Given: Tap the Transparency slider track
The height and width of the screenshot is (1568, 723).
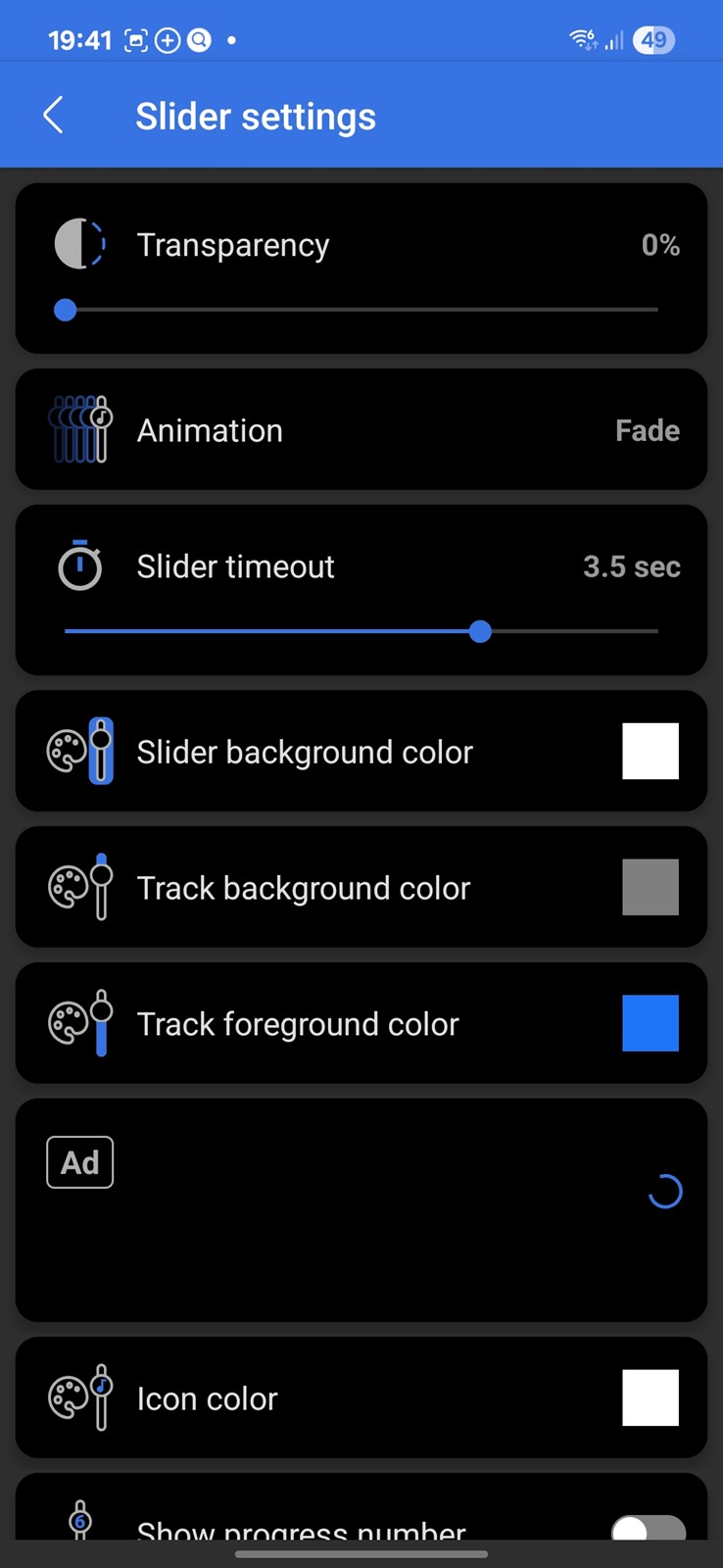Looking at the screenshot, I should click(x=361, y=310).
